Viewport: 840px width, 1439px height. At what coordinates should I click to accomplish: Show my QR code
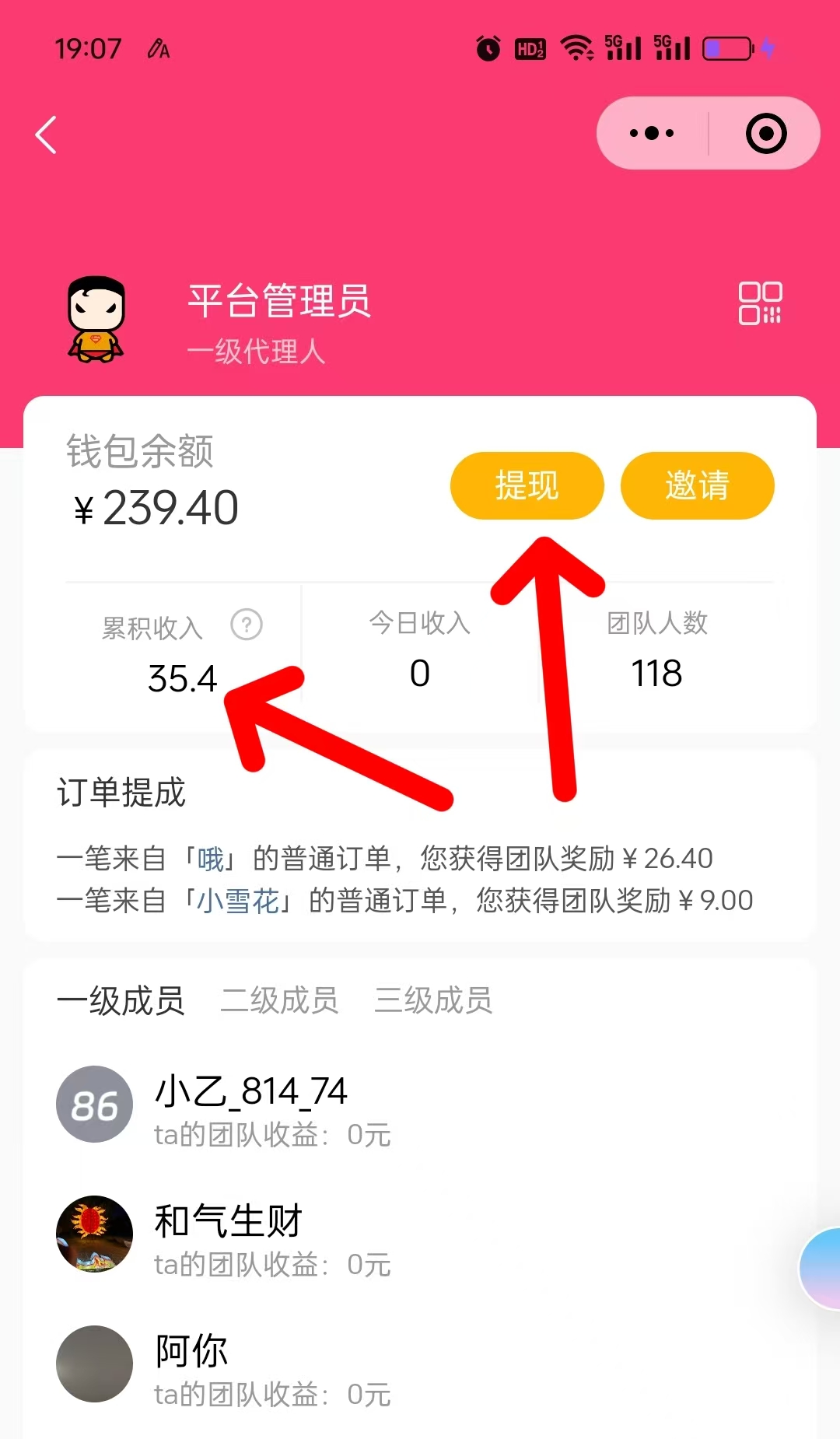(760, 303)
